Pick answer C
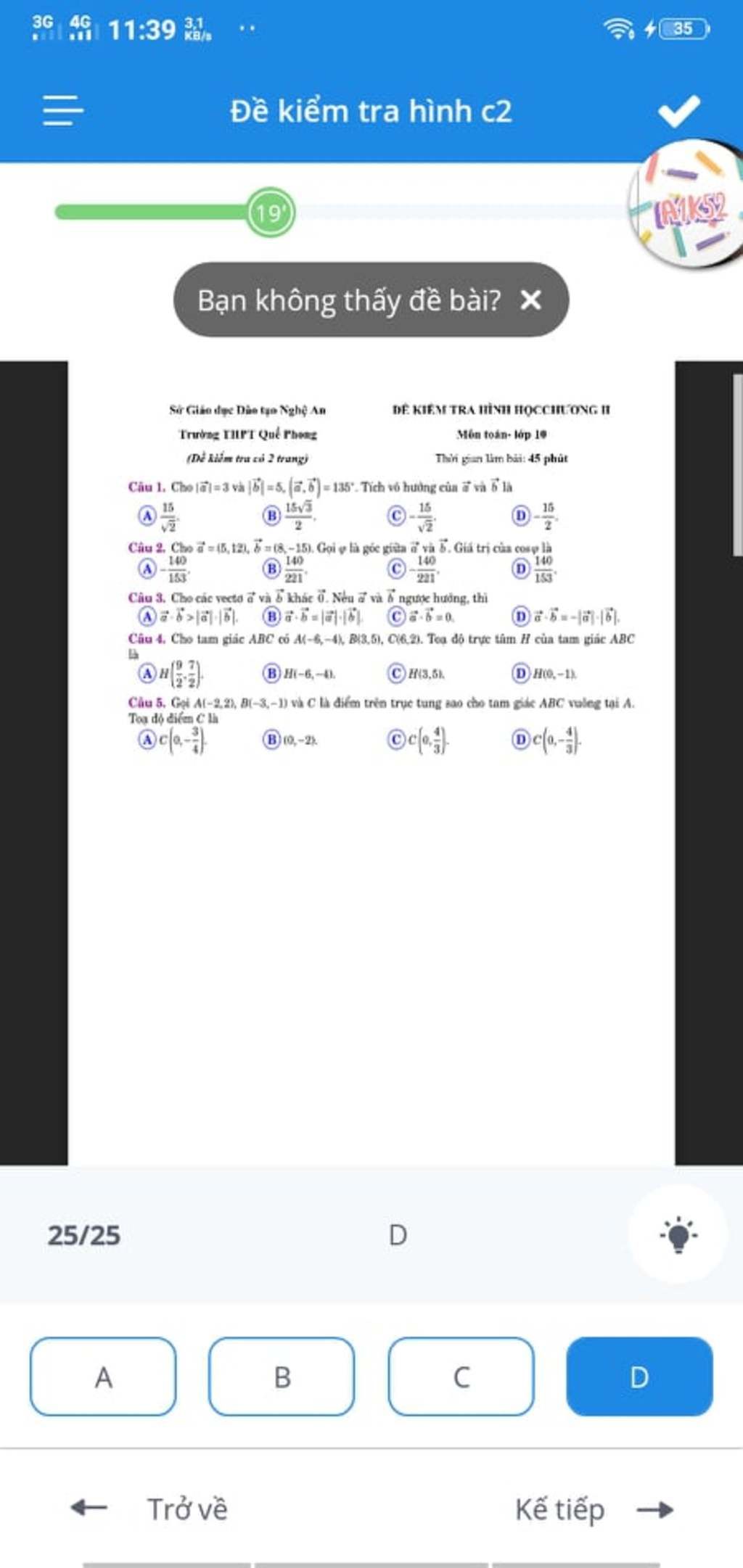The height and width of the screenshot is (1568, 743). (461, 1377)
